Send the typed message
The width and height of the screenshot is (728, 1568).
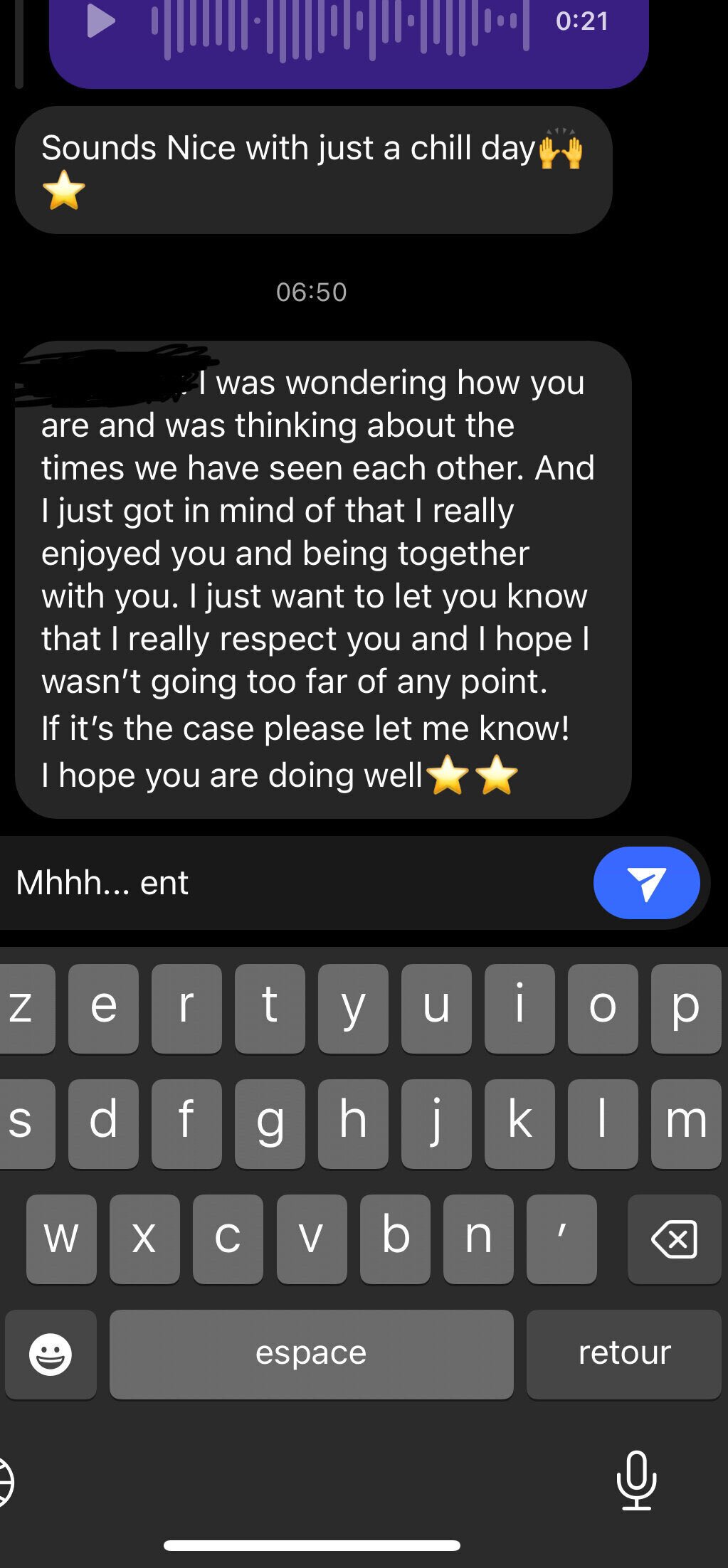(x=646, y=882)
